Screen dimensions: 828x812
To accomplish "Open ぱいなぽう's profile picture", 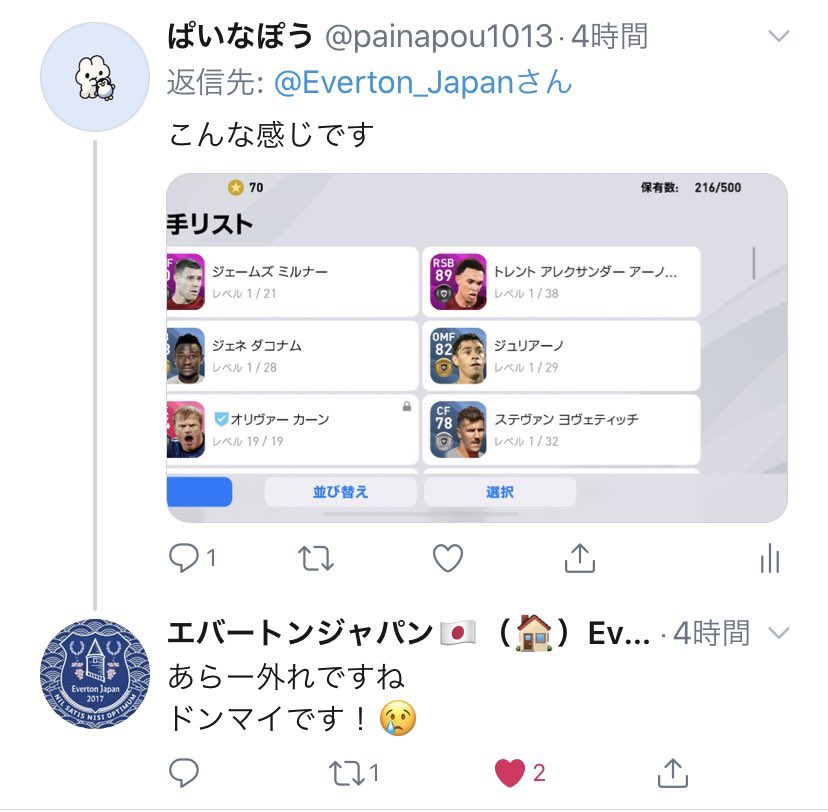I will [94, 77].
